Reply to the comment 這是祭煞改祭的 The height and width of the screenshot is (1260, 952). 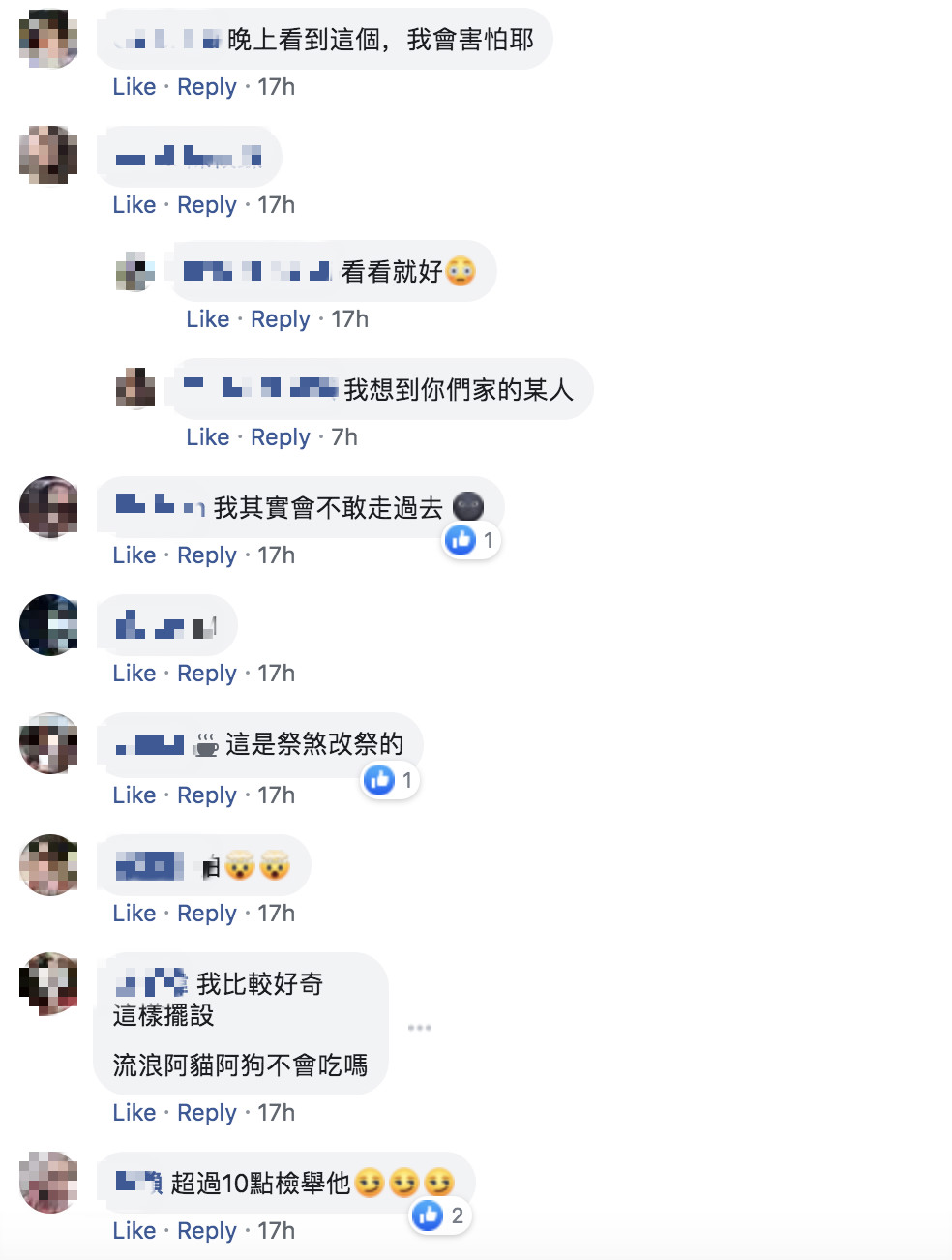(206, 795)
